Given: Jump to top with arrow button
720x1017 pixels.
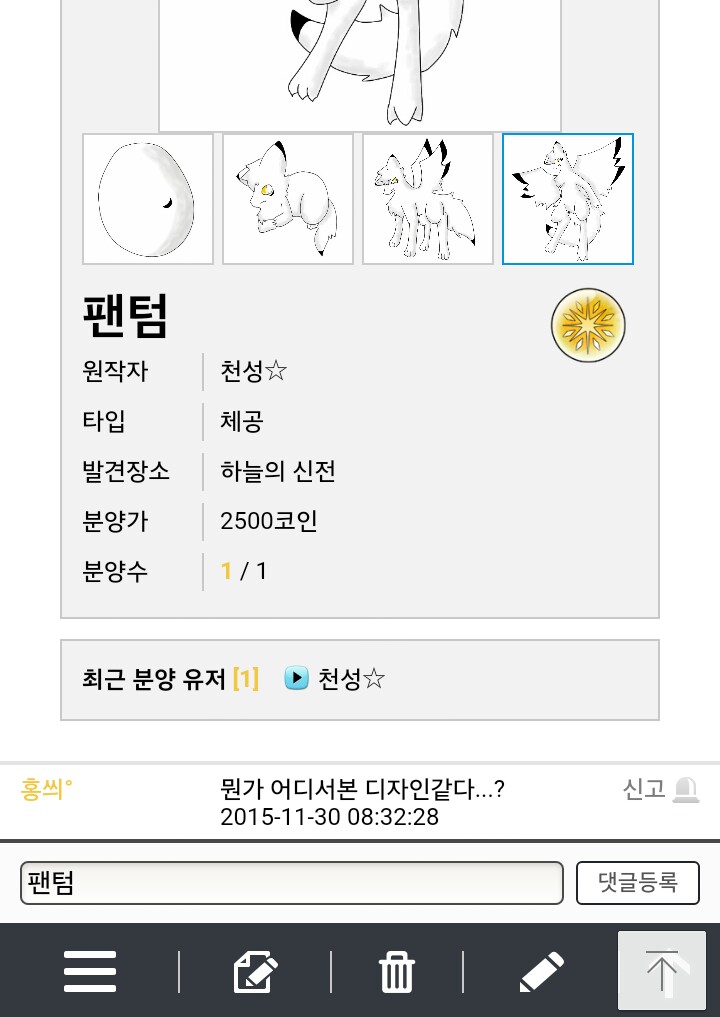Looking at the screenshot, I should 662,970.
